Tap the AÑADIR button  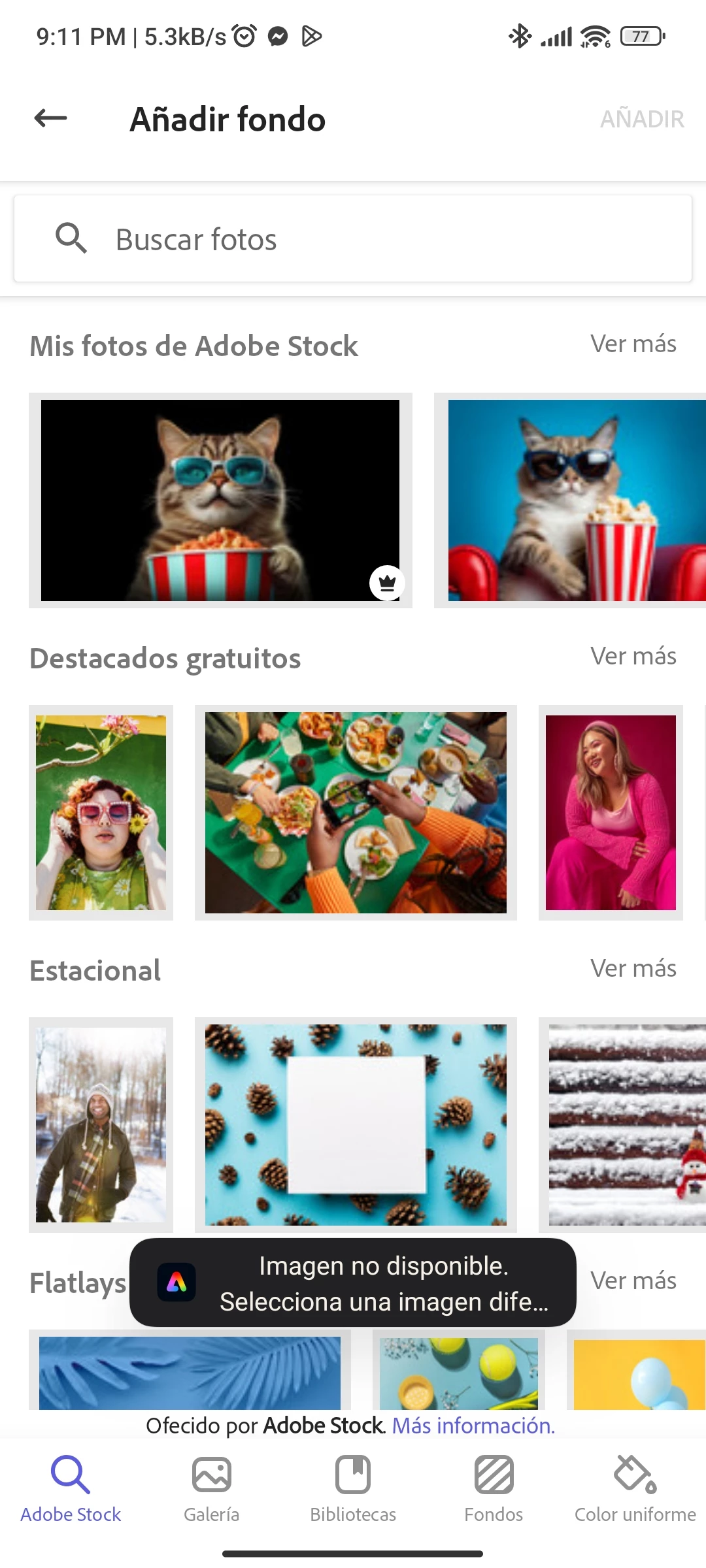click(x=641, y=119)
